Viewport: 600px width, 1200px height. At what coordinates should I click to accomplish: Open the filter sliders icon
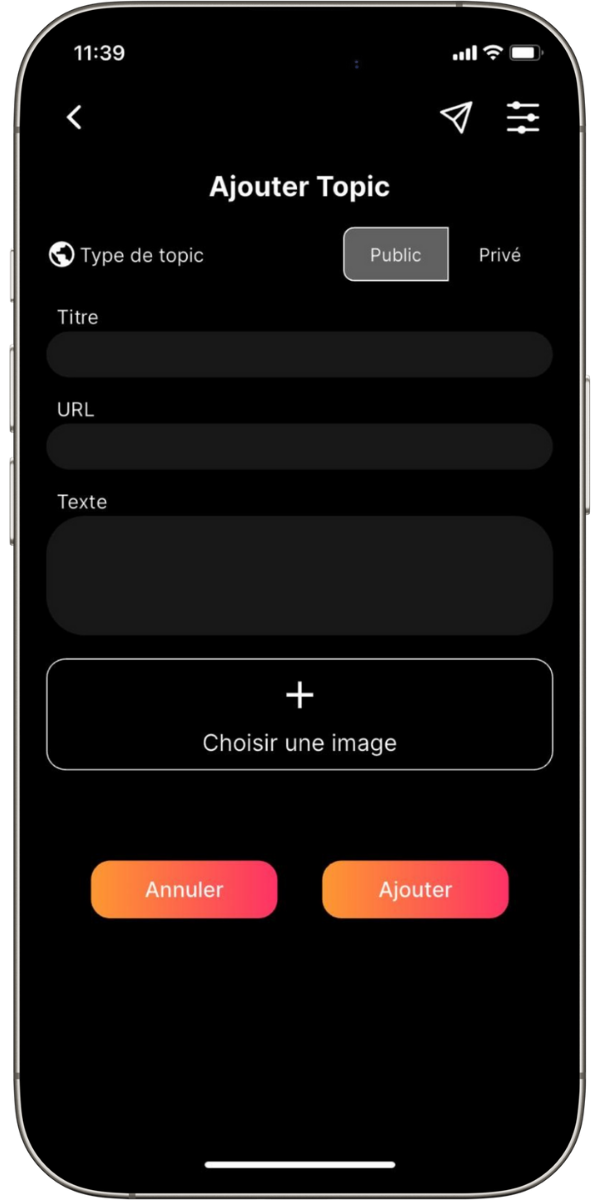click(523, 117)
